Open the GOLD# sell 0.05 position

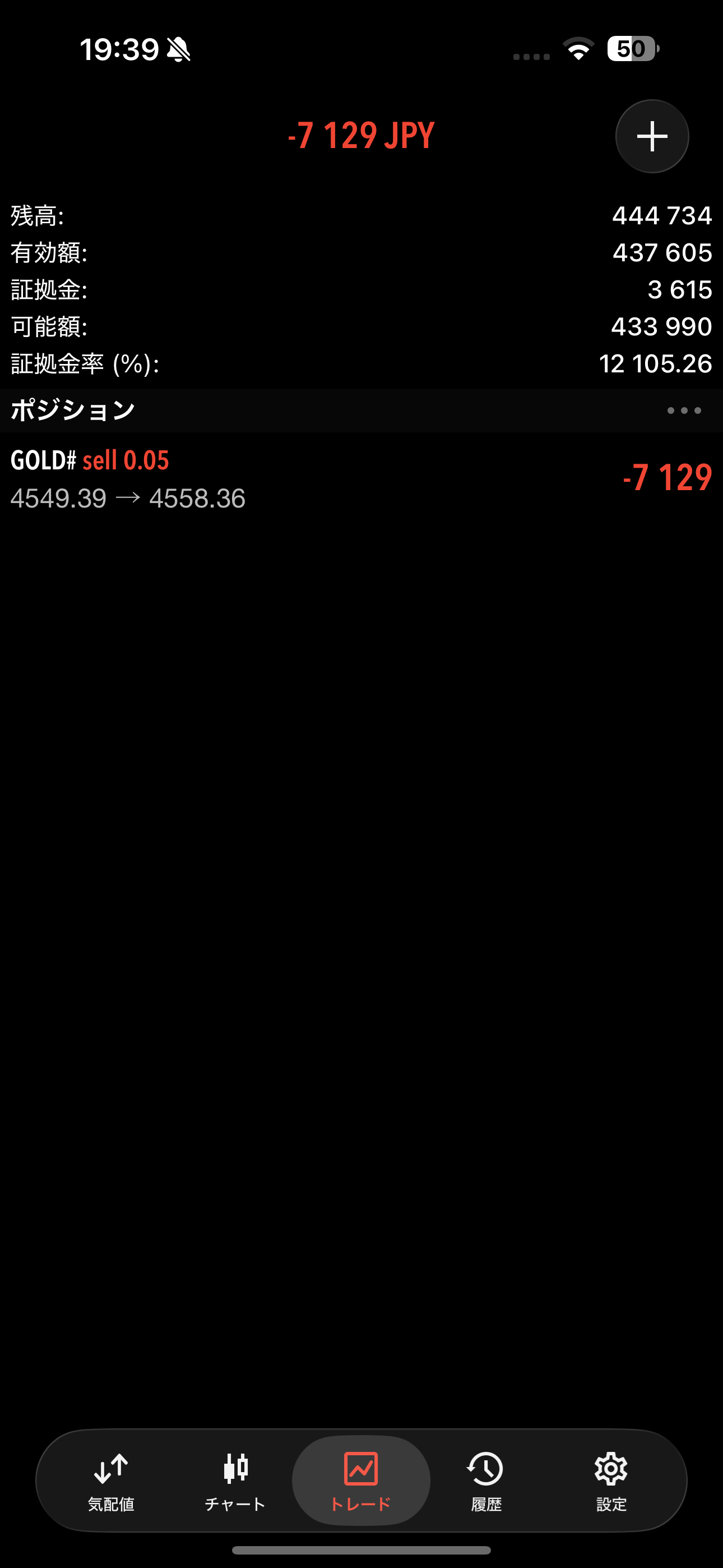pos(361,479)
